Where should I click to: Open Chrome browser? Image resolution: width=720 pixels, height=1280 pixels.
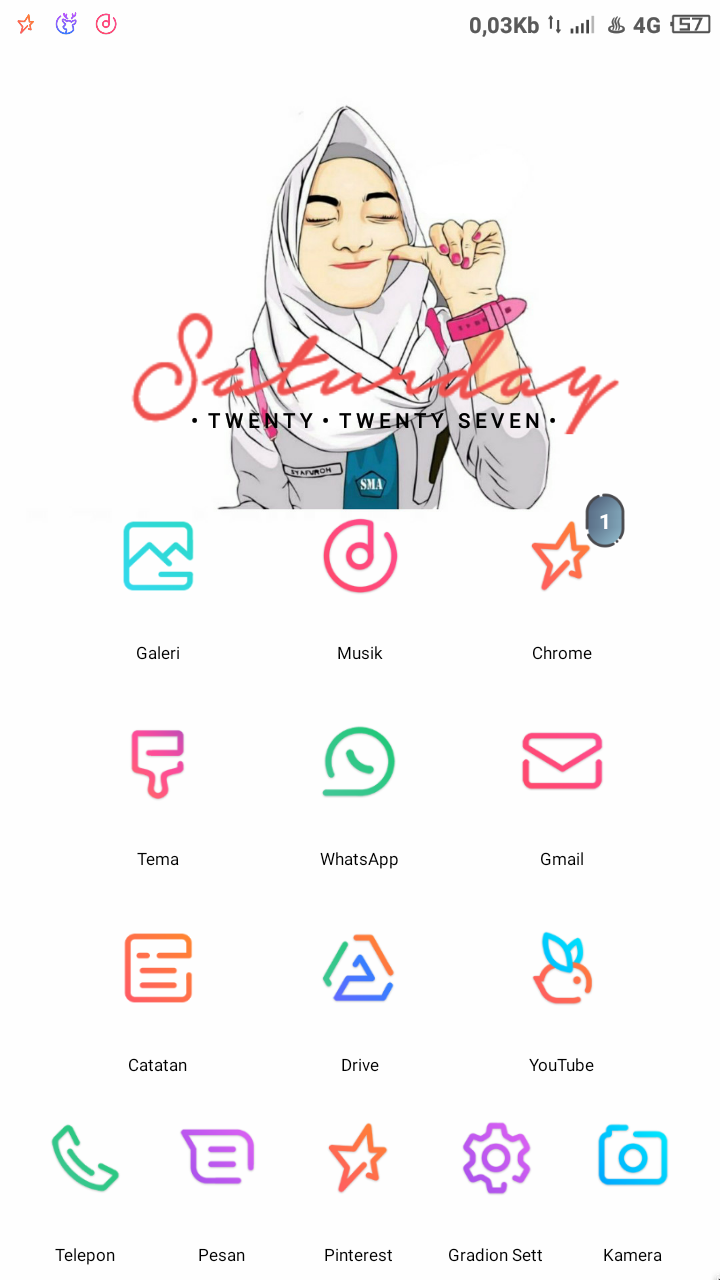click(x=561, y=557)
